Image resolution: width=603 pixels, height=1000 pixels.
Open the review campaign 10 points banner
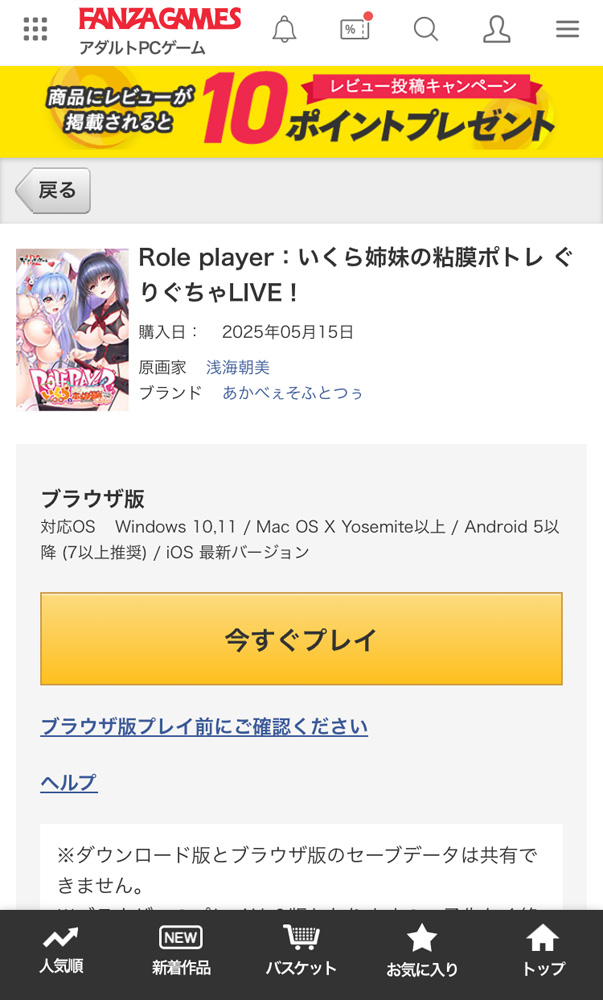(301, 112)
